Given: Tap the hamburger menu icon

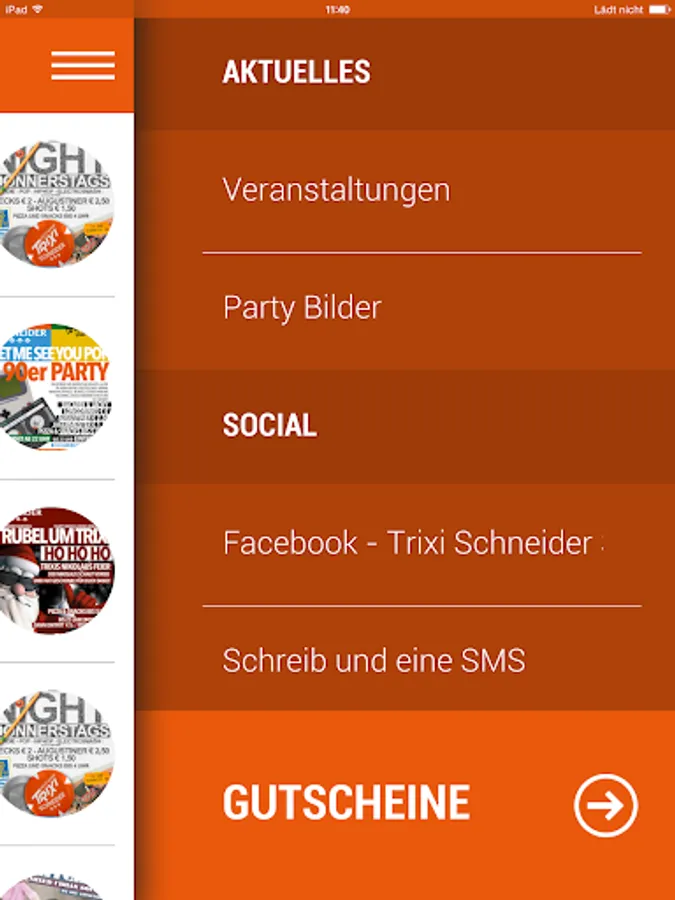Looking at the screenshot, I should [83, 65].
